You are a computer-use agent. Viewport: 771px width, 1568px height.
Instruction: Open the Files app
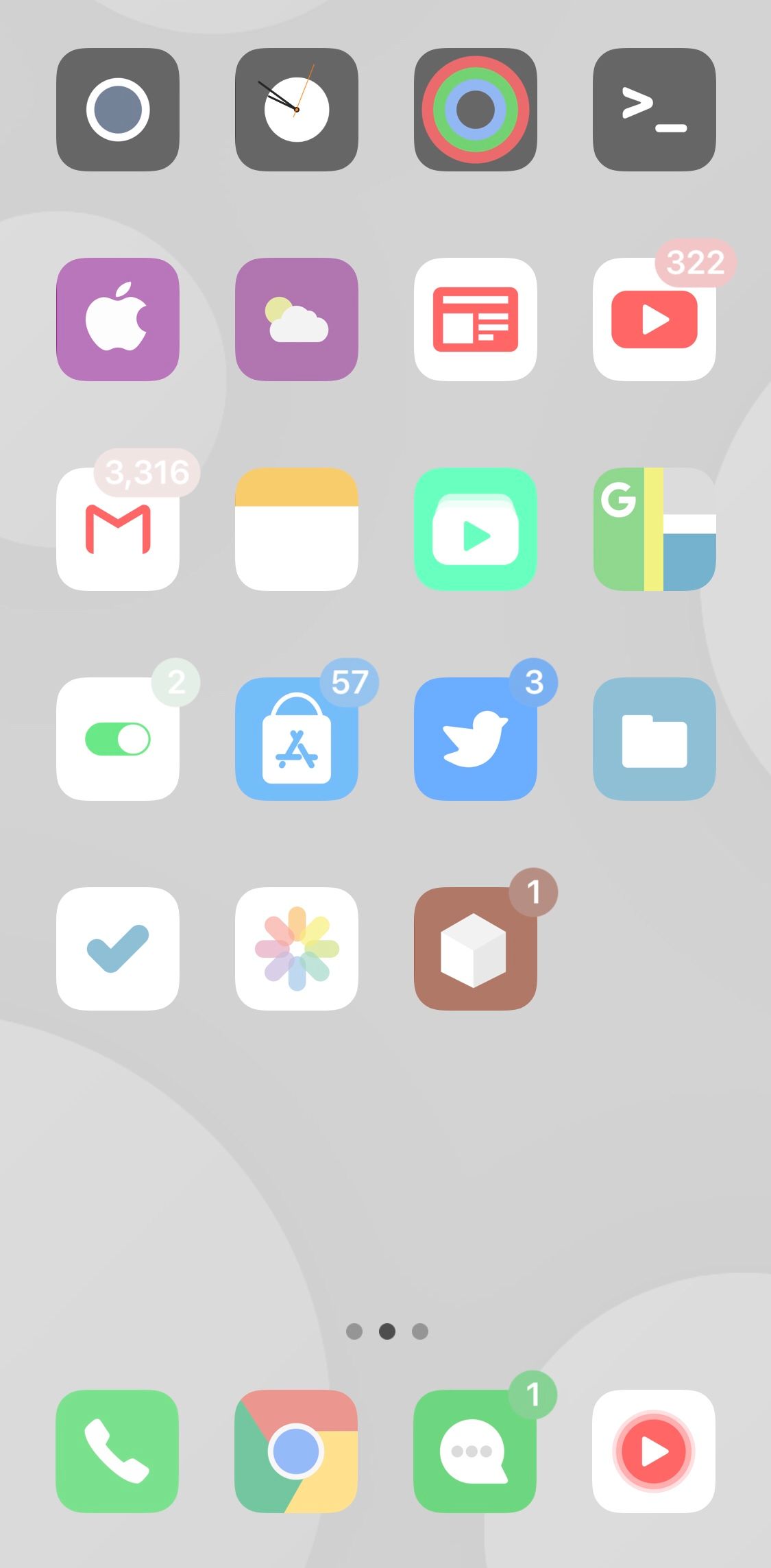(654, 738)
